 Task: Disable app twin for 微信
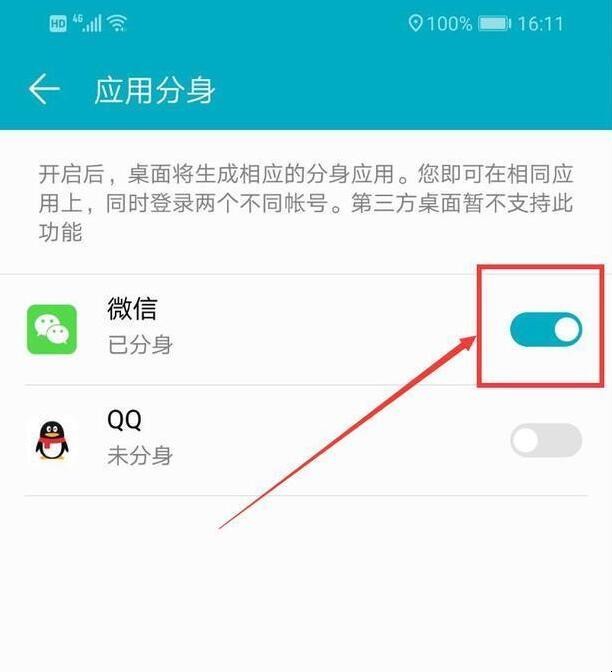[x=545, y=329]
